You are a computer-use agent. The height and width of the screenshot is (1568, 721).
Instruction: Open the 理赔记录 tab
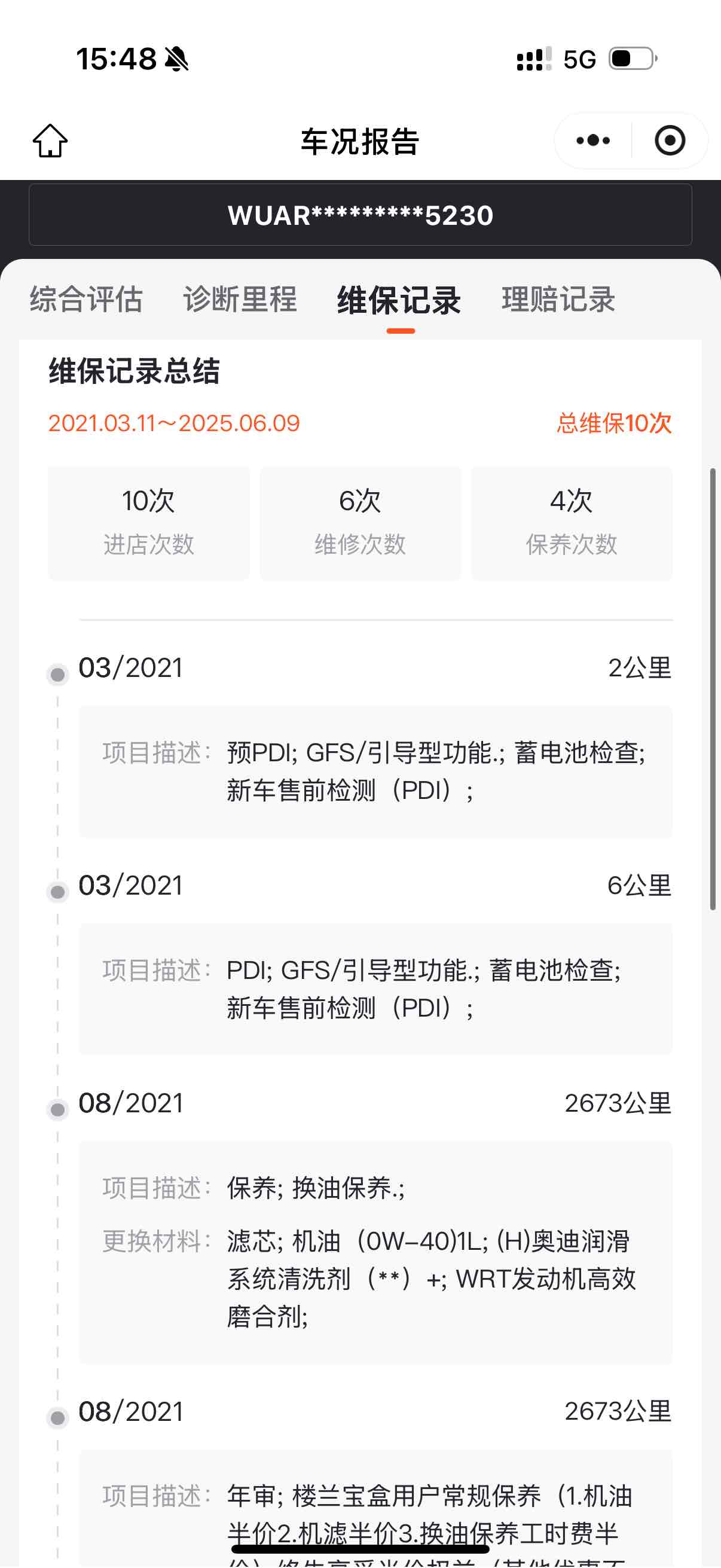558,300
